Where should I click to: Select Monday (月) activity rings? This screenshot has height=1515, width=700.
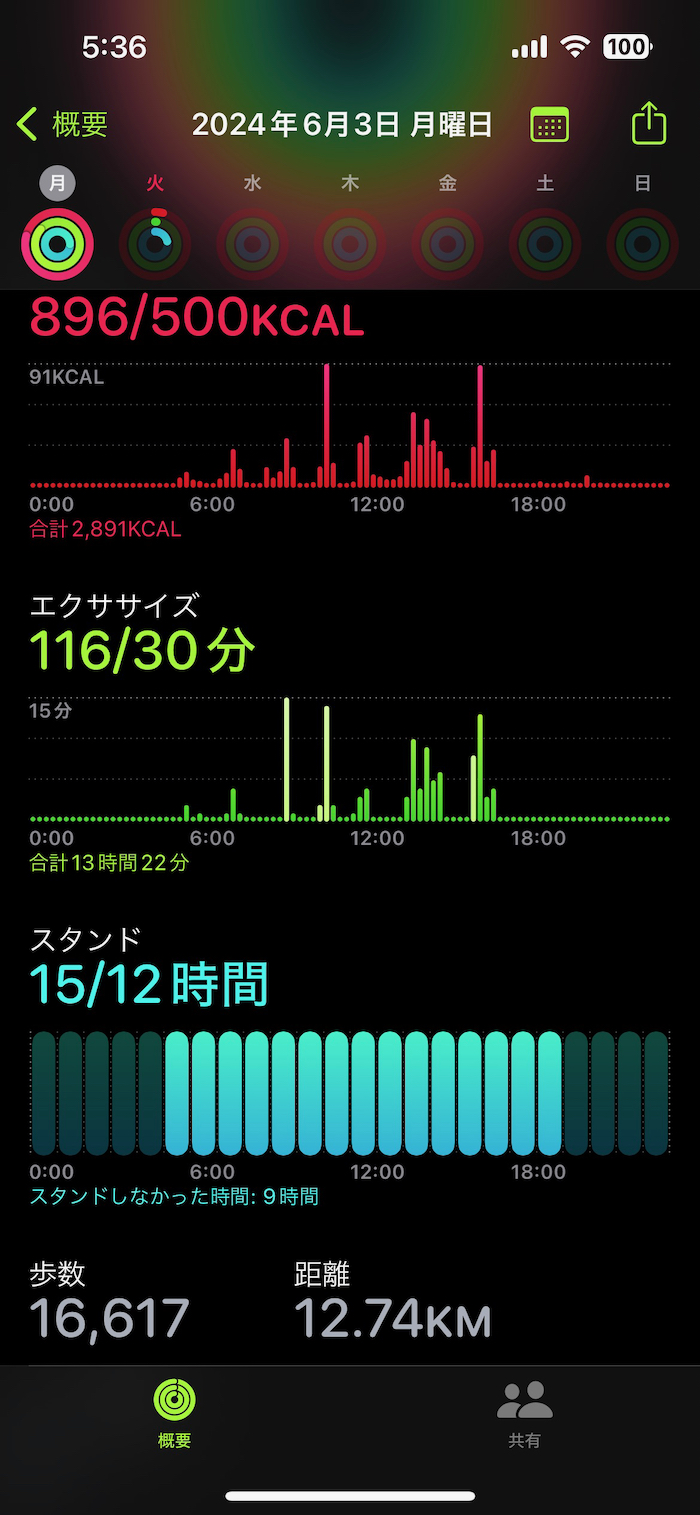58,243
